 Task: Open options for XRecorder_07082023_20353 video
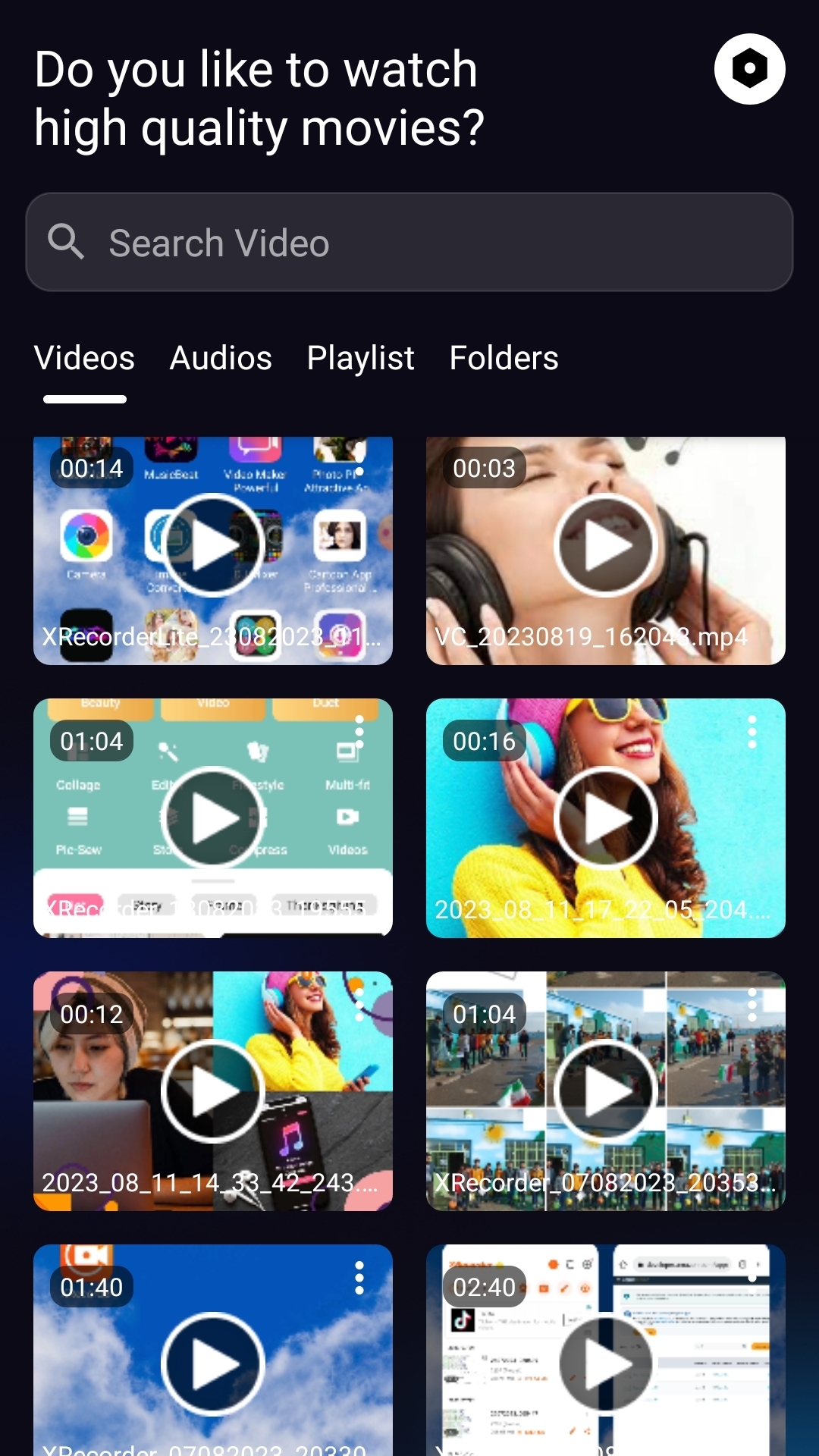coord(752,1005)
